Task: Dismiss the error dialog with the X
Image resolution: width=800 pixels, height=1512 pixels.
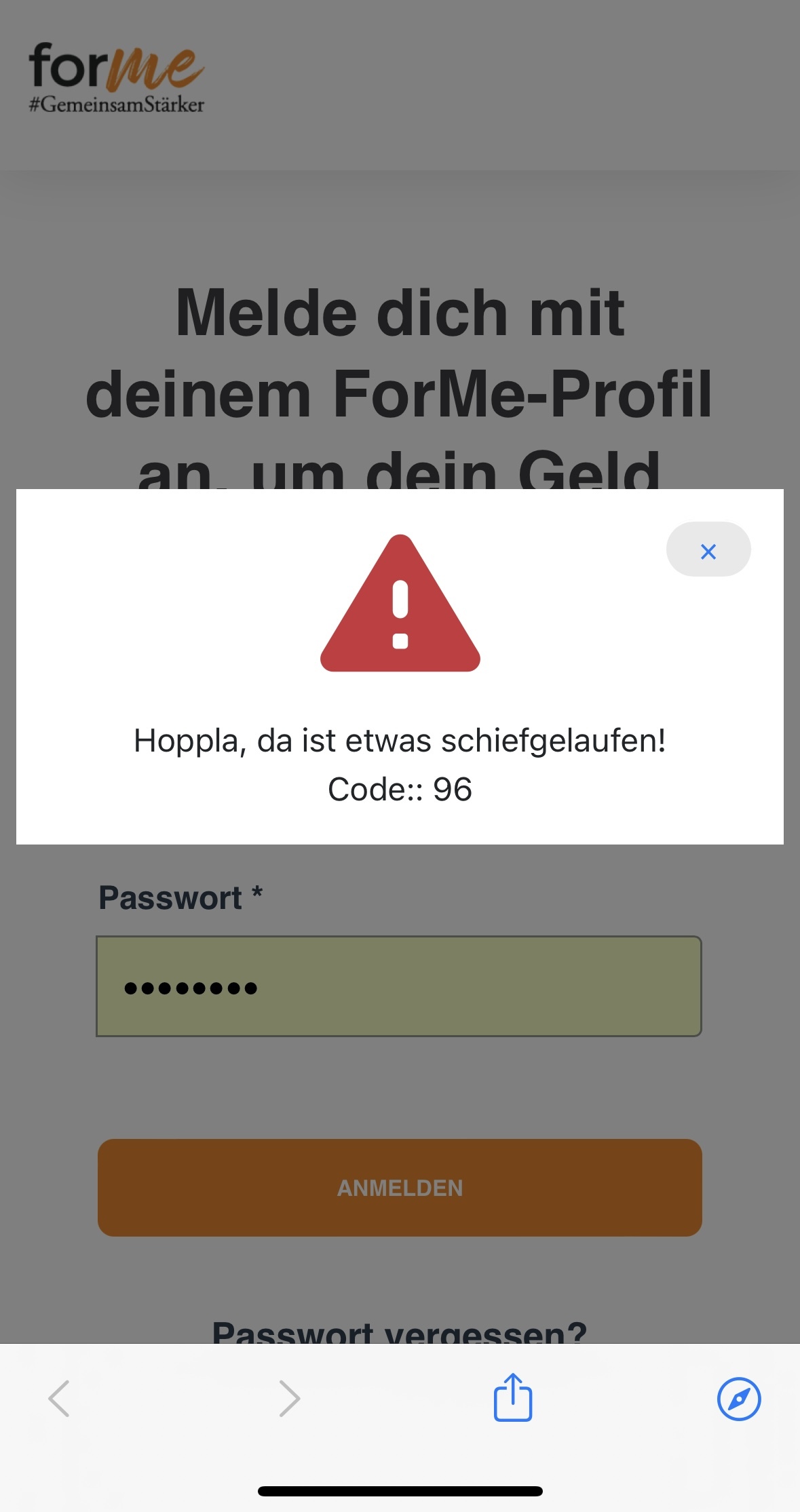Action: pos(708,549)
